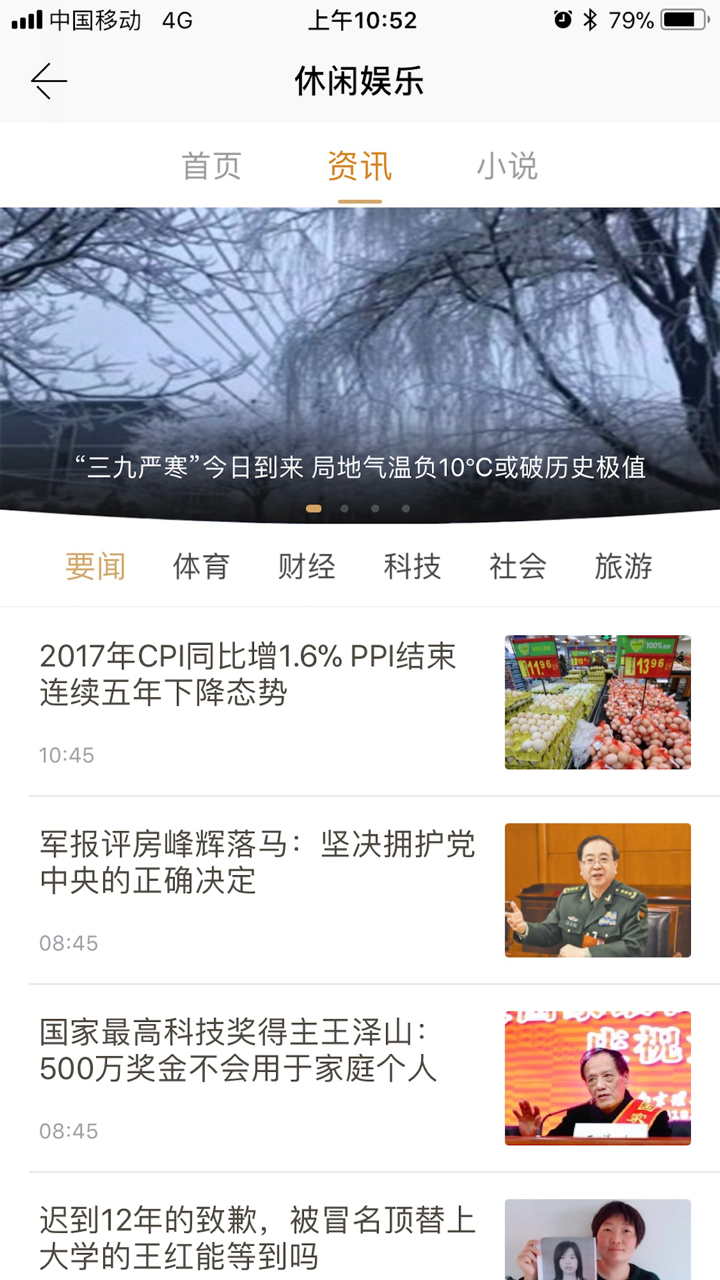
Task: Tap the 房峰辉 article thumbnail photo
Action: click(597, 890)
